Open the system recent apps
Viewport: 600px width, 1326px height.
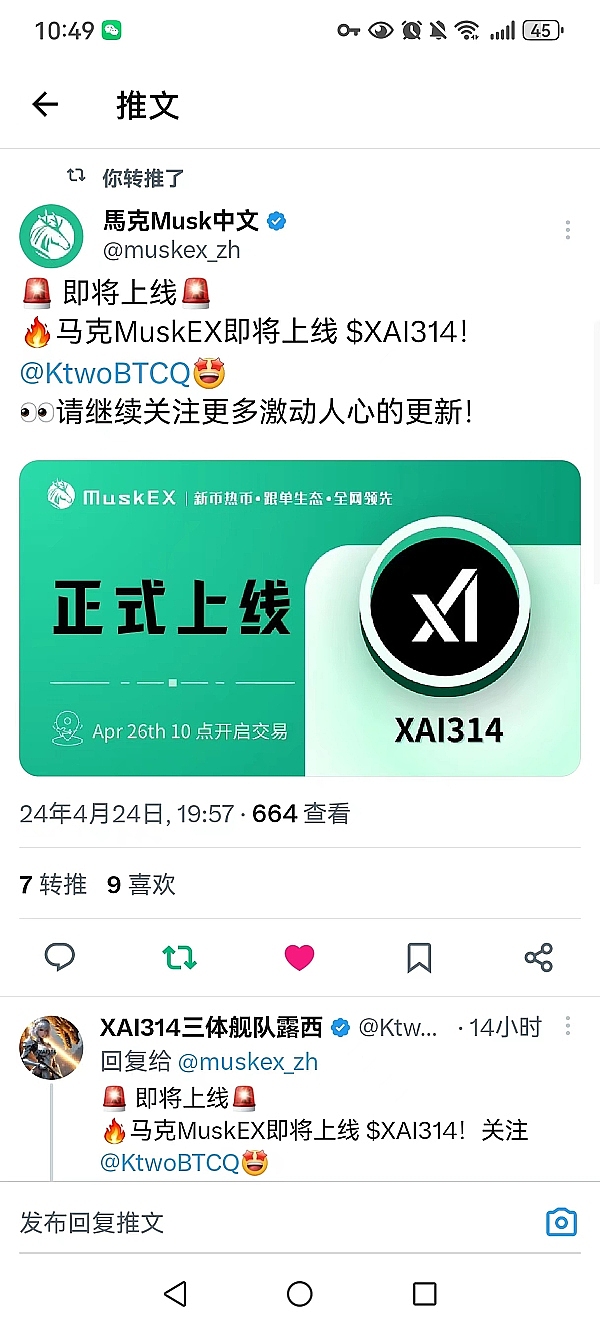424,1294
